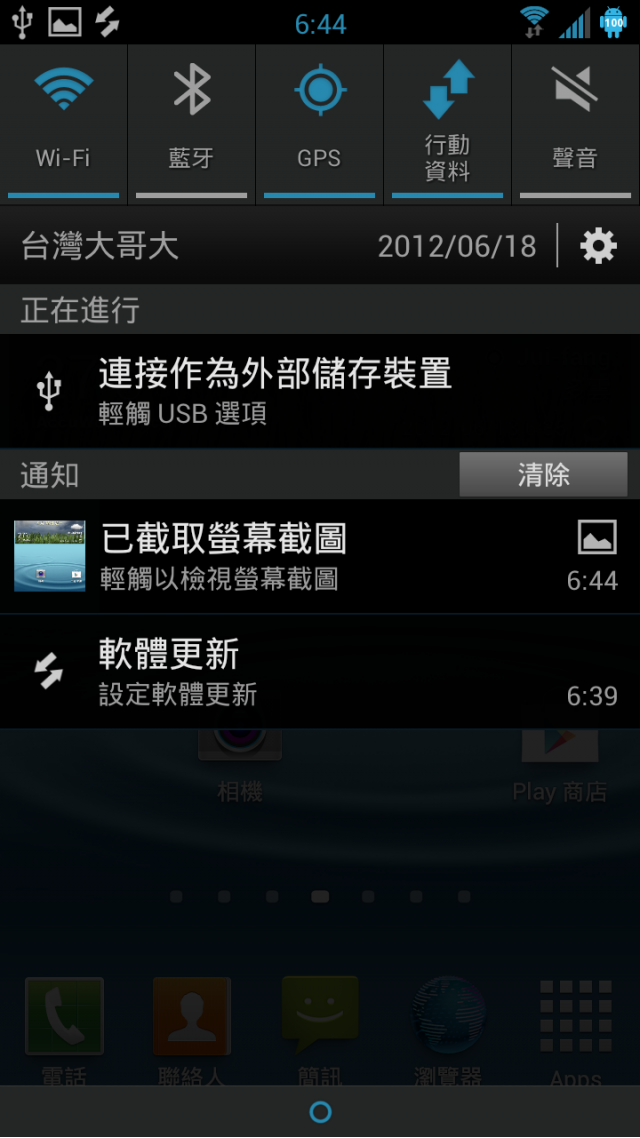The width and height of the screenshot is (640, 1138).
Task: Disable the GPS quick toggle
Action: (x=319, y=125)
